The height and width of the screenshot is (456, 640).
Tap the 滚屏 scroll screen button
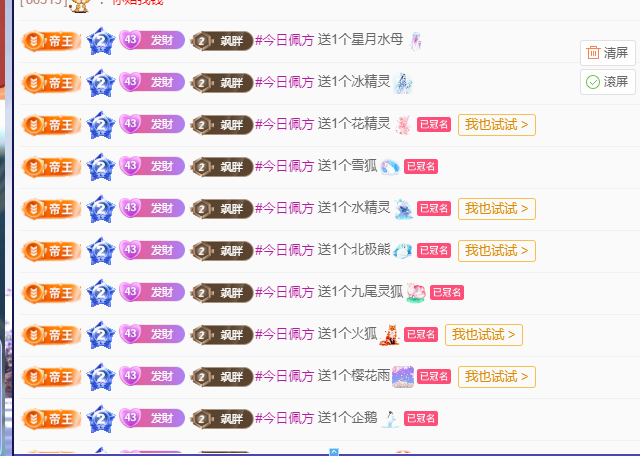(608, 82)
